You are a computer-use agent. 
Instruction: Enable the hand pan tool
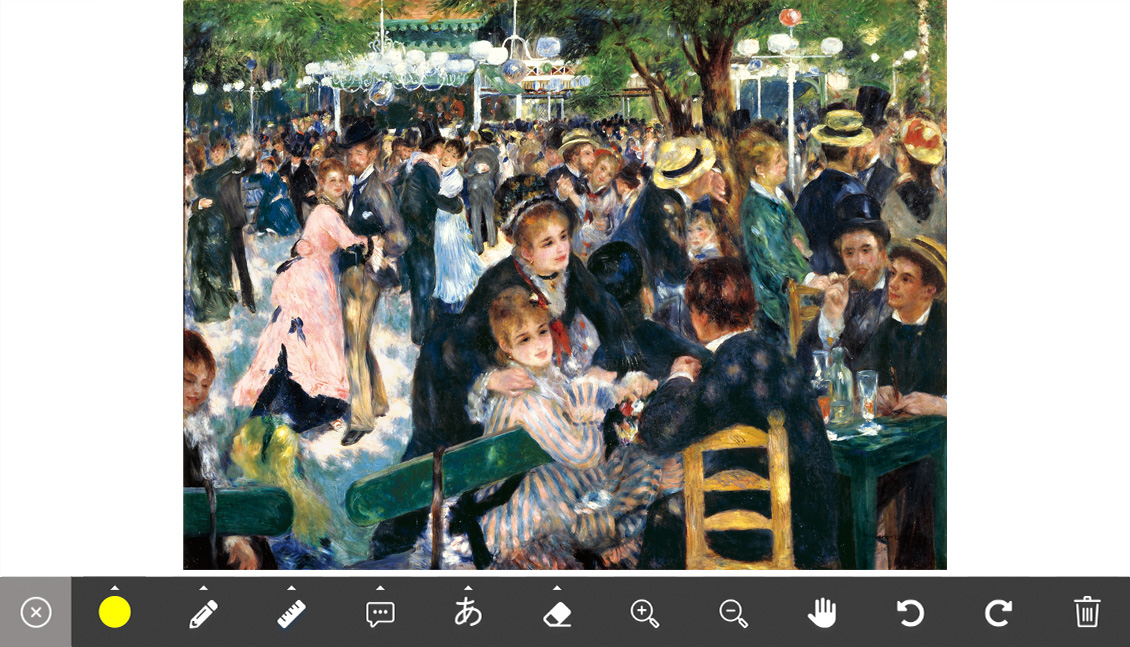[822, 613]
